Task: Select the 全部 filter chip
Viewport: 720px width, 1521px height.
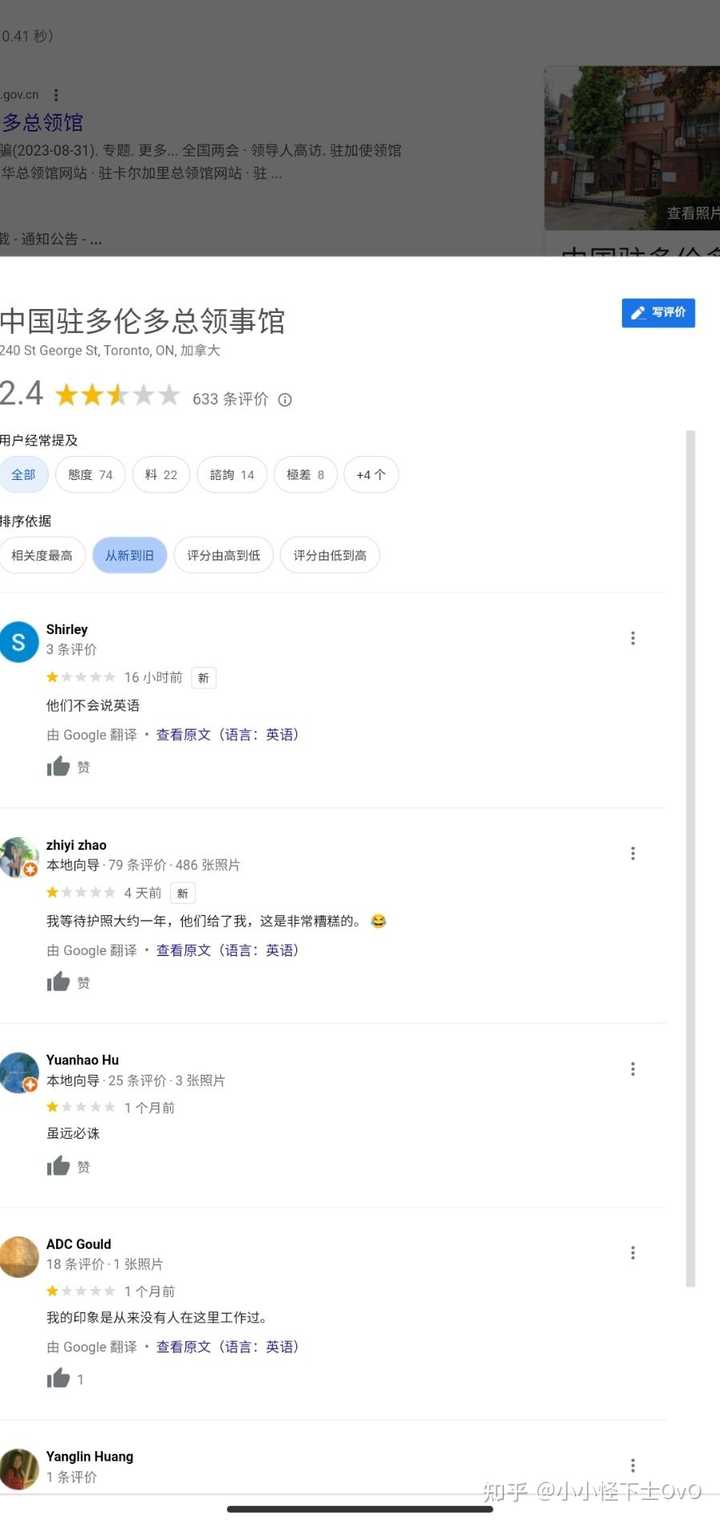Action: click(23, 475)
